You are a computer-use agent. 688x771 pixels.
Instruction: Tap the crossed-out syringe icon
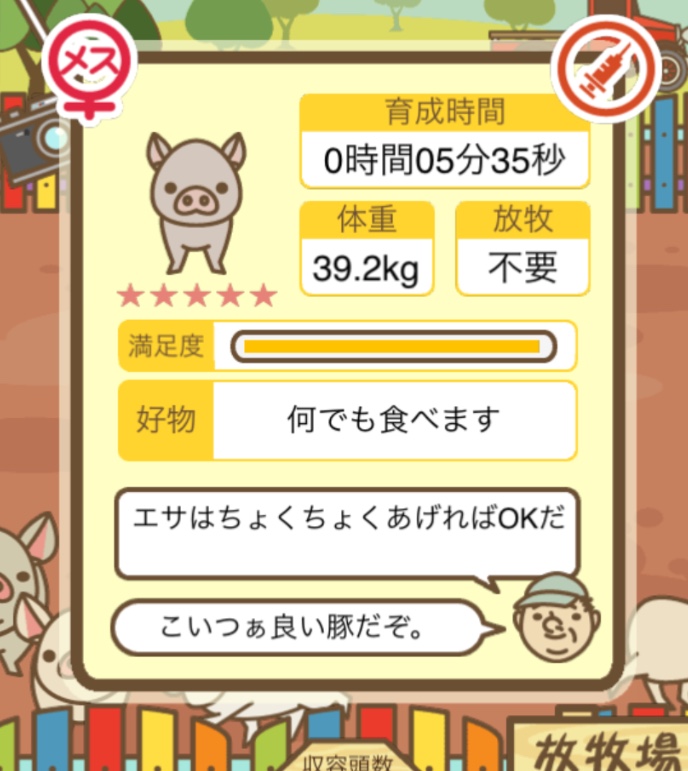[x=603, y=69]
